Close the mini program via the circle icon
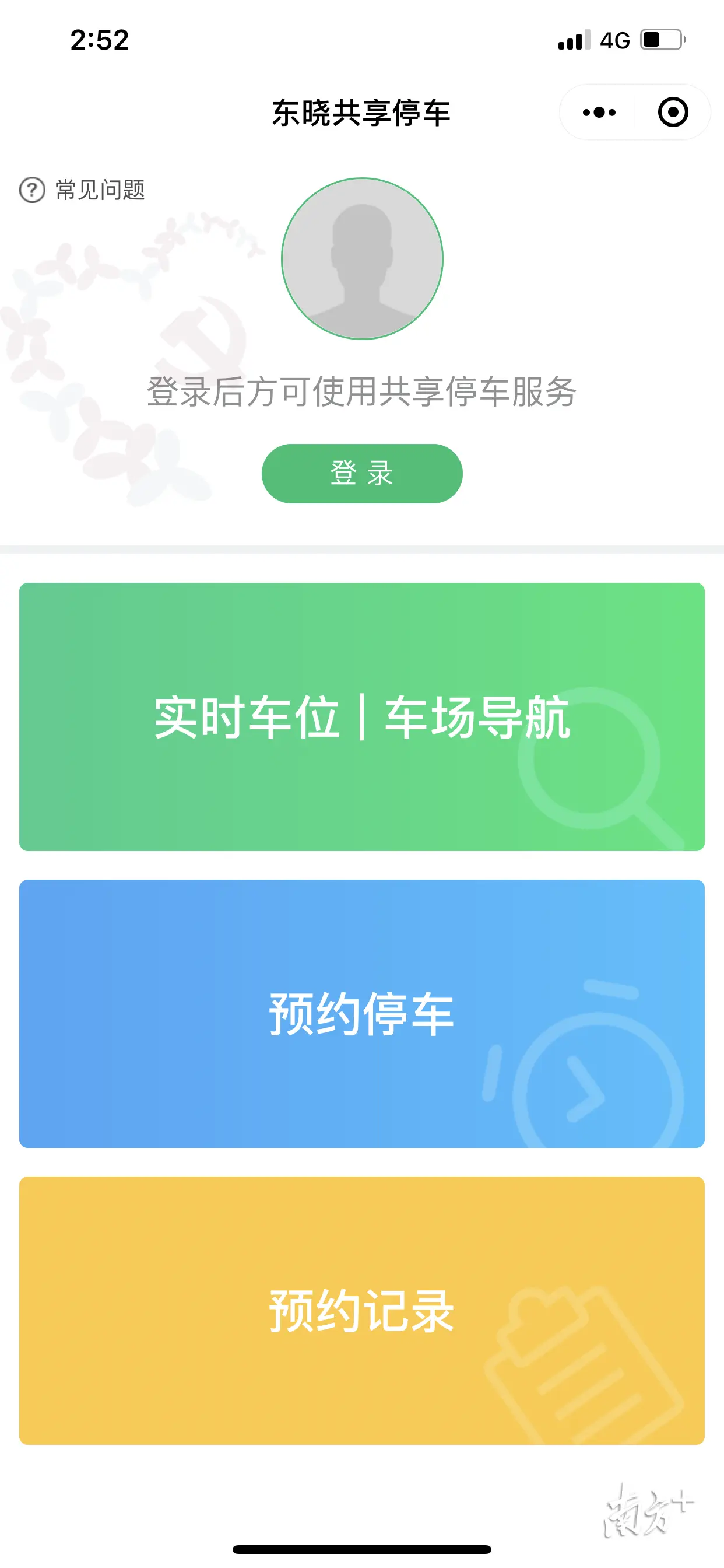Screen dimensions: 724x1568 coord(672,113)
